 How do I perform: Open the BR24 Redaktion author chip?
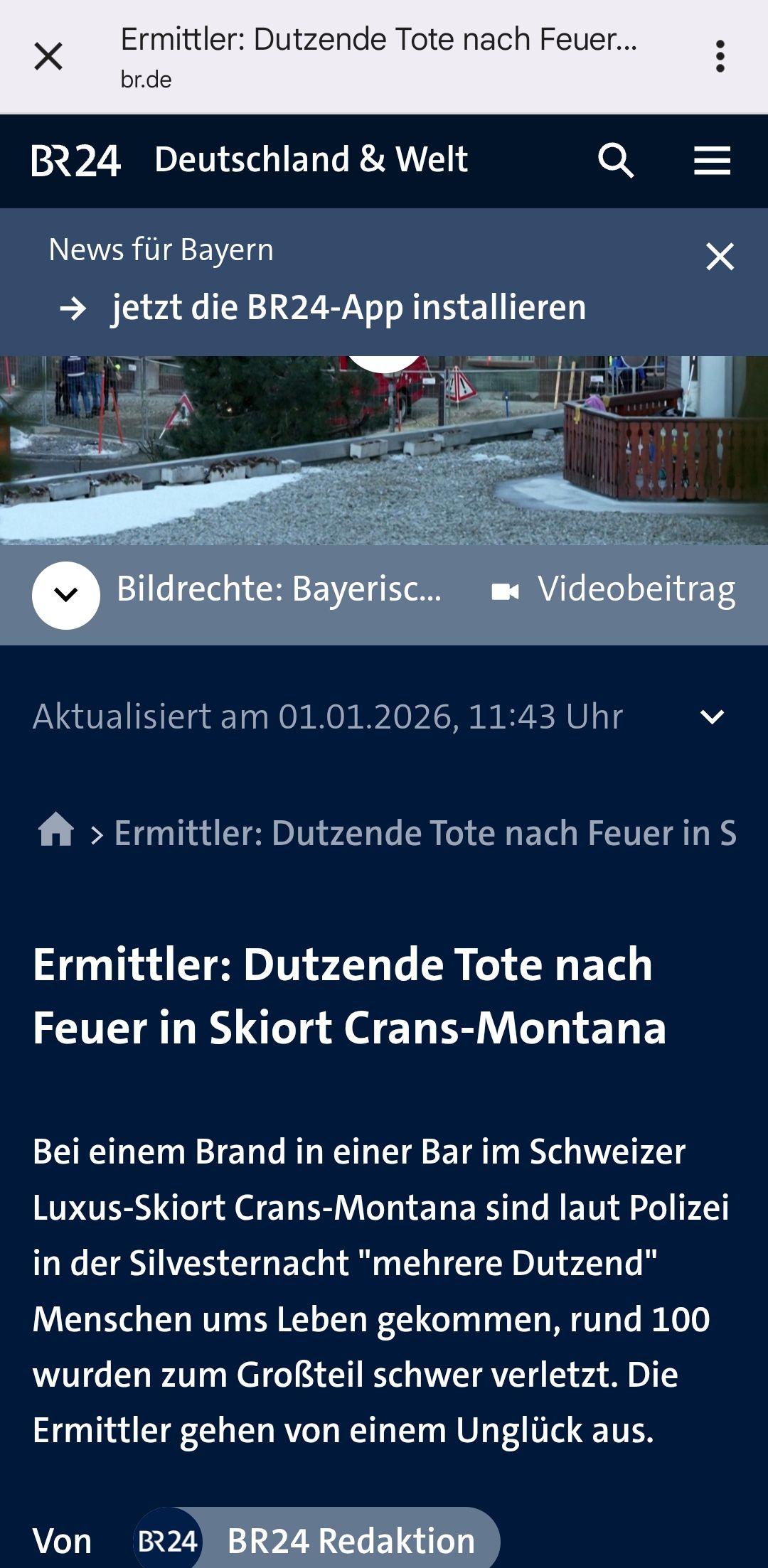(317, 1541)
